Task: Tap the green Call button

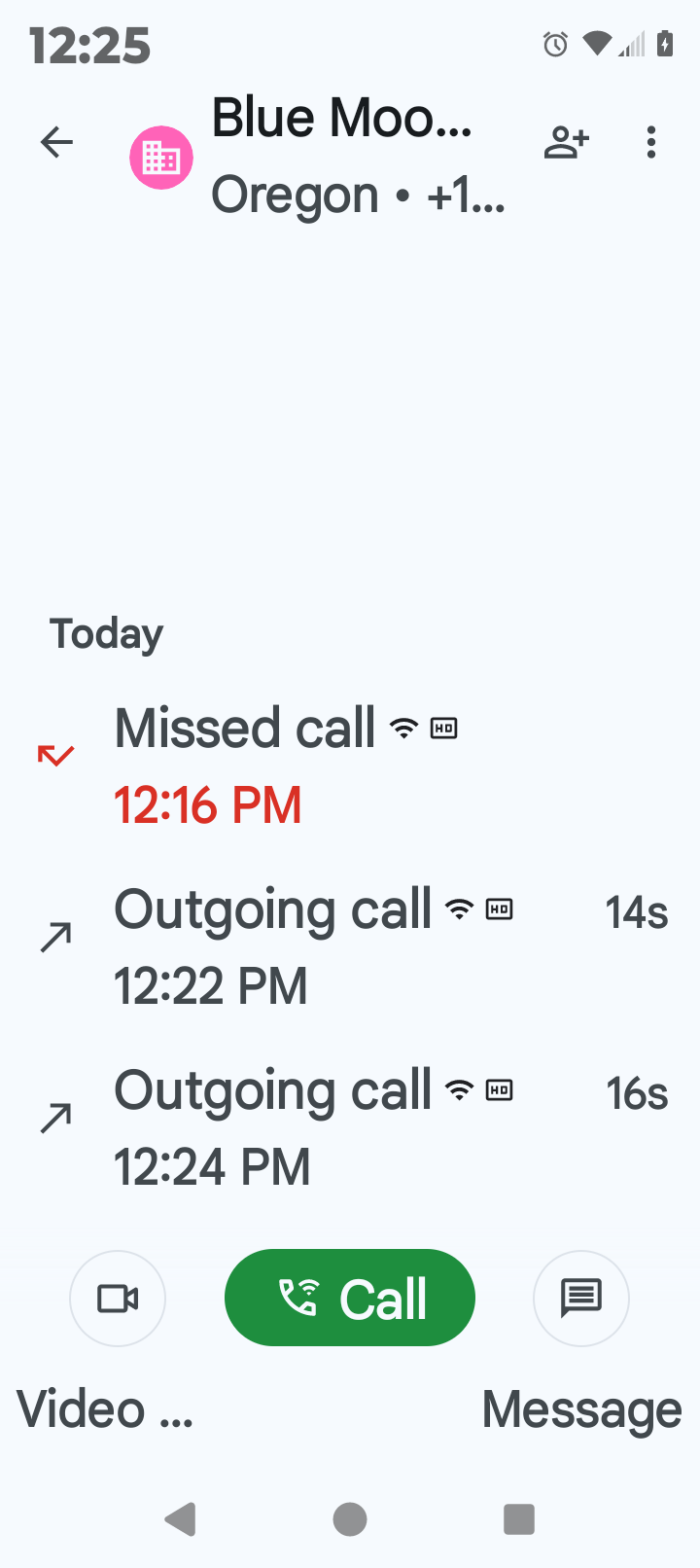Action: tap(350, 1298)
